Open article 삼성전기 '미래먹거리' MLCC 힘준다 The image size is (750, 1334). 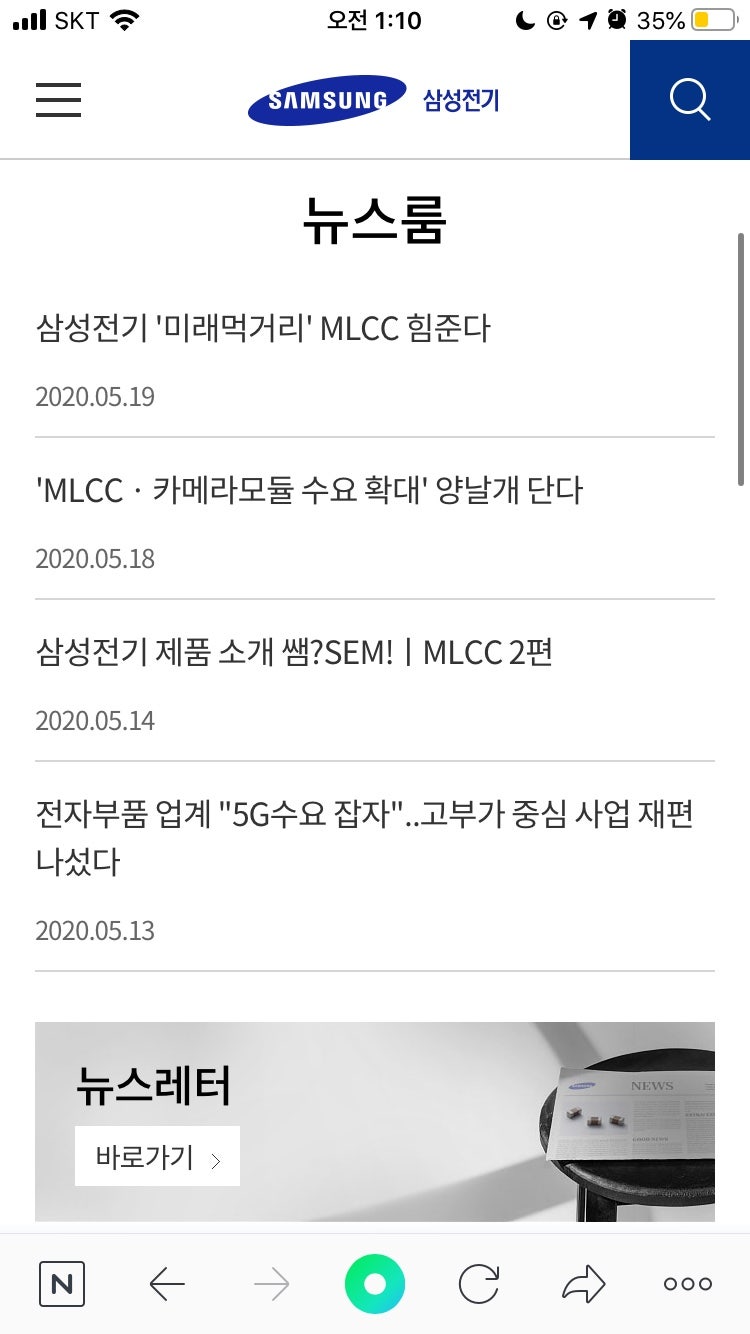[263, 328]
